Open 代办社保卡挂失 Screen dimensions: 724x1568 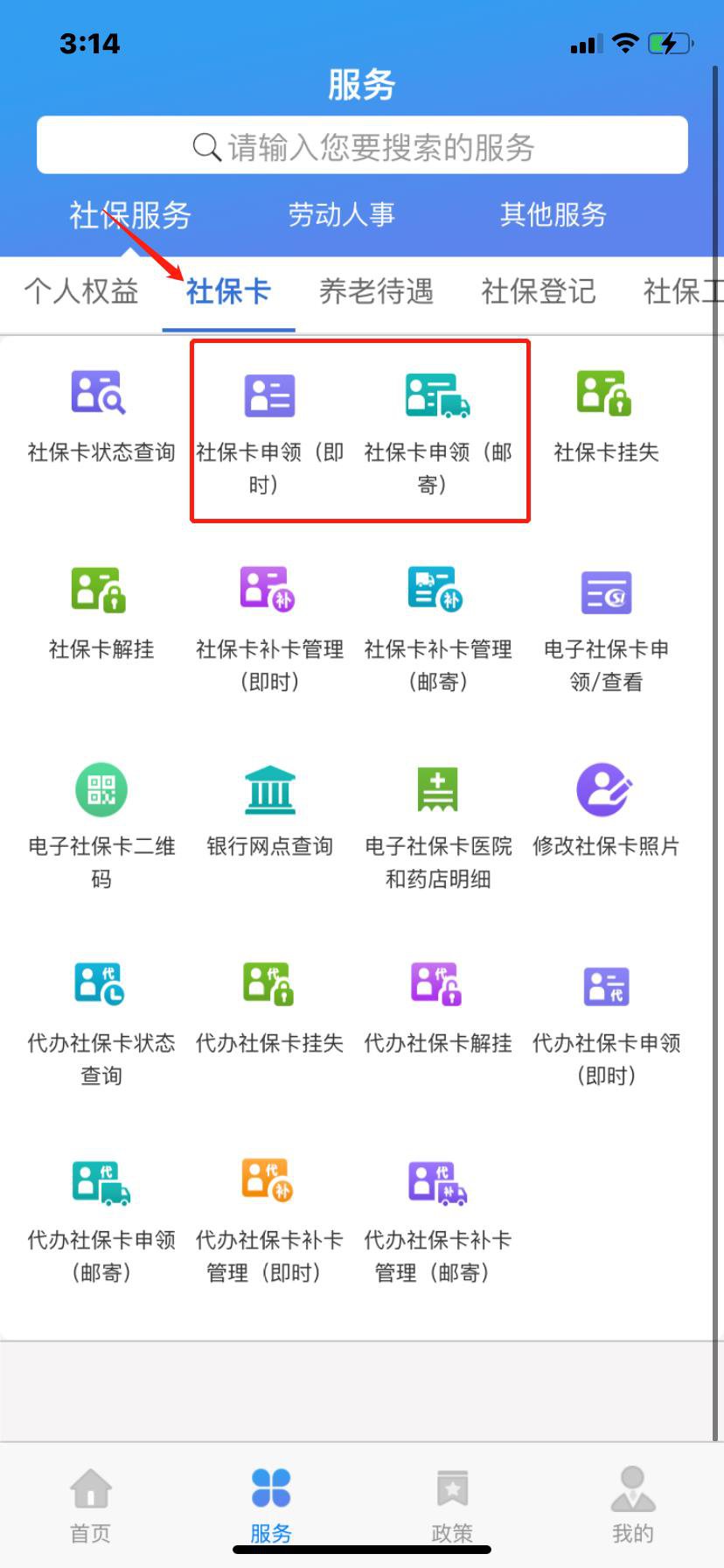pos(269,1006)
